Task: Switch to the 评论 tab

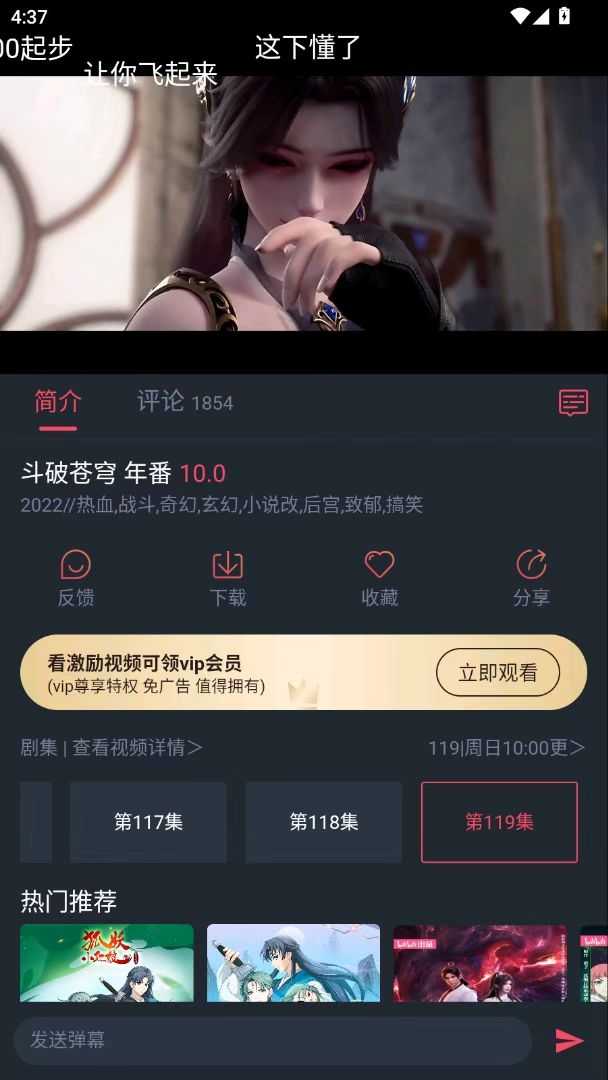Action: 184,402
